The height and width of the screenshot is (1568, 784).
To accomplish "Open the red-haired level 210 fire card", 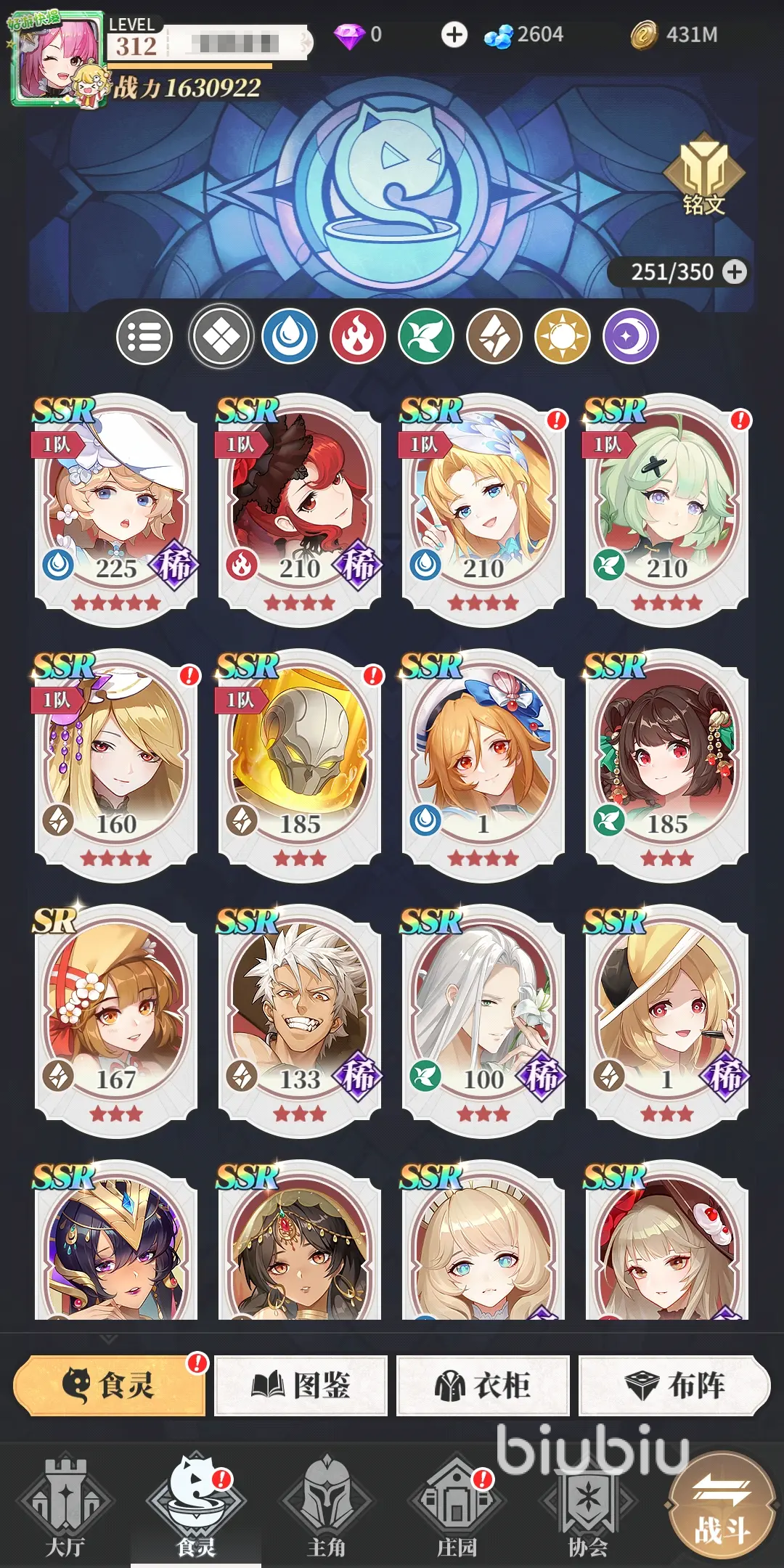I will pyautogui.click(x=300, y=509).
